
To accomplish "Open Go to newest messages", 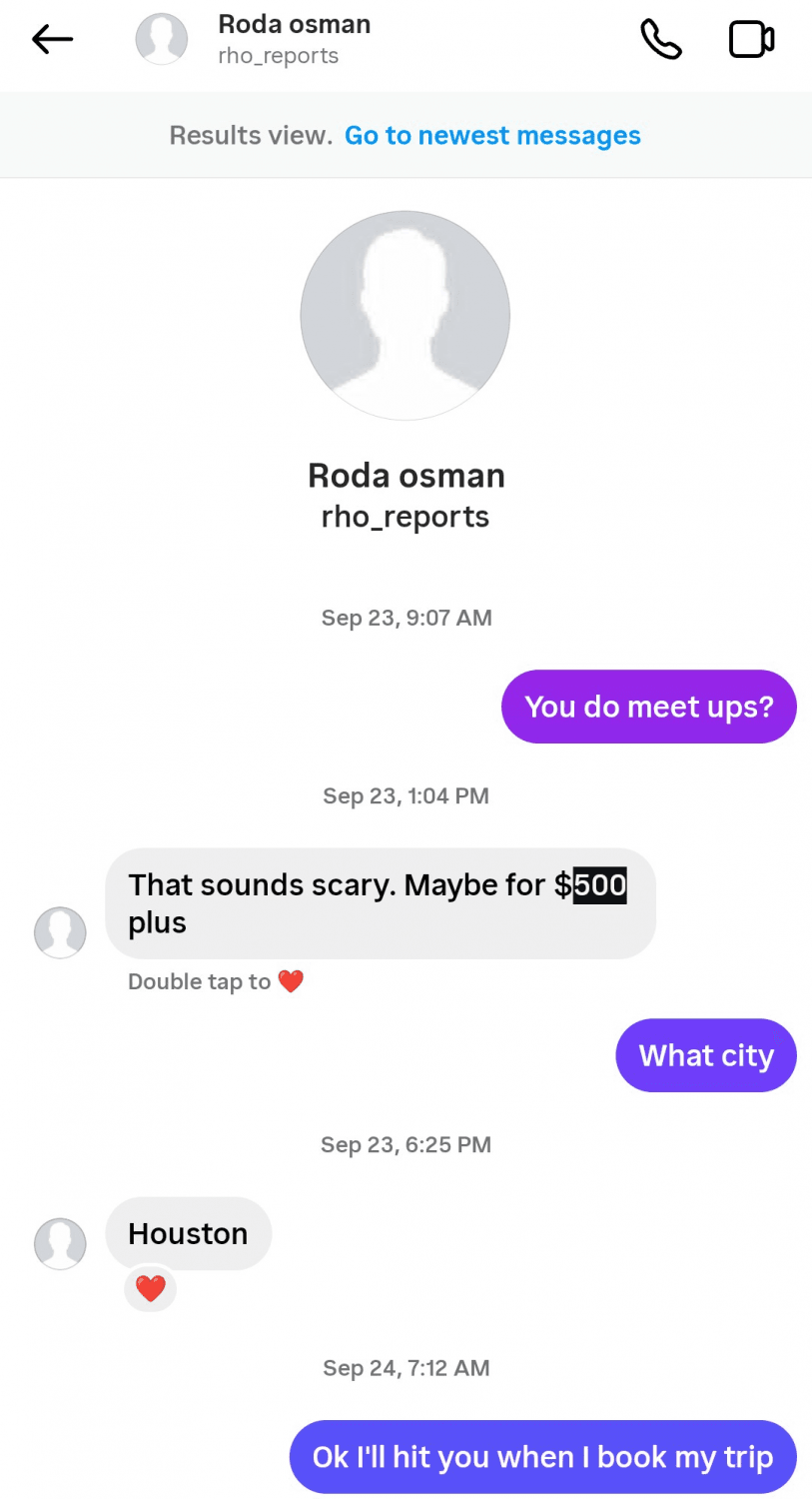I will point(491,135).
